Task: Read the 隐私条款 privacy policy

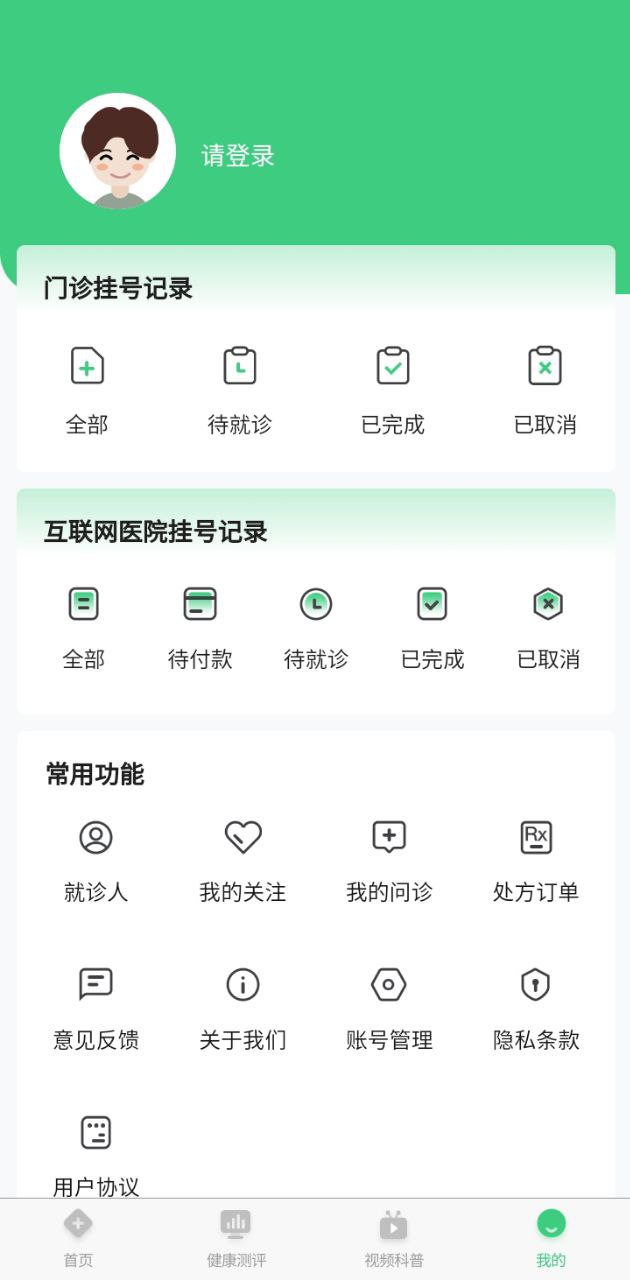Action: coord(536,1008)
